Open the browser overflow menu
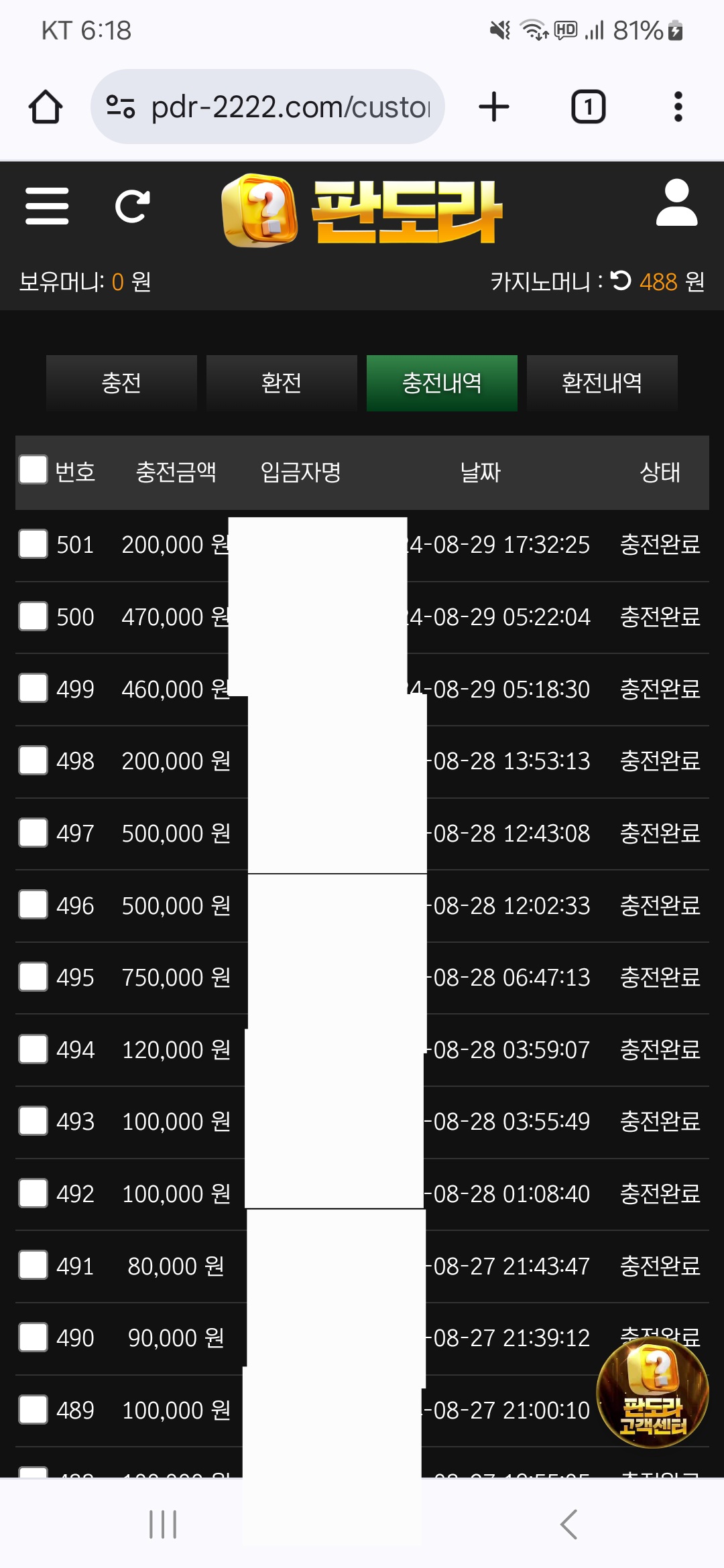The width and height of the screenshot is (724, 1568). [x=678, y=107]
